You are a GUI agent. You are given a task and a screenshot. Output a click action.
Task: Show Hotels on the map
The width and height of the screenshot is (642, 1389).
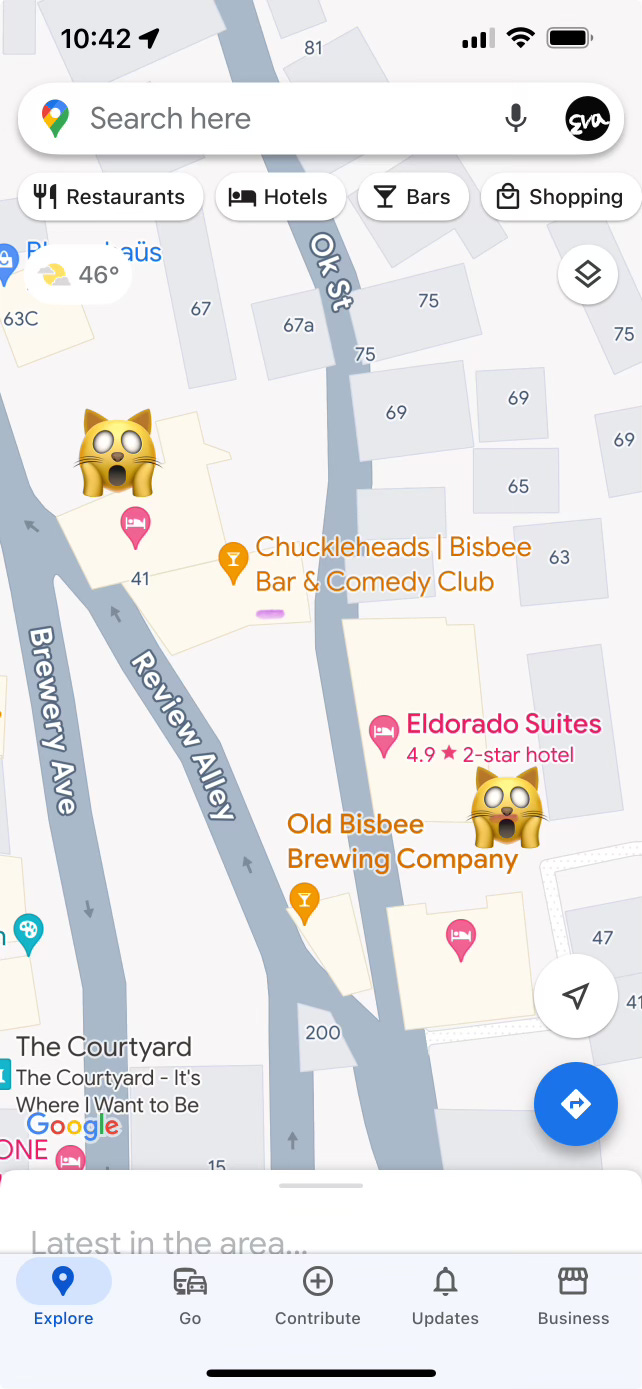click(x=280, y=197)
